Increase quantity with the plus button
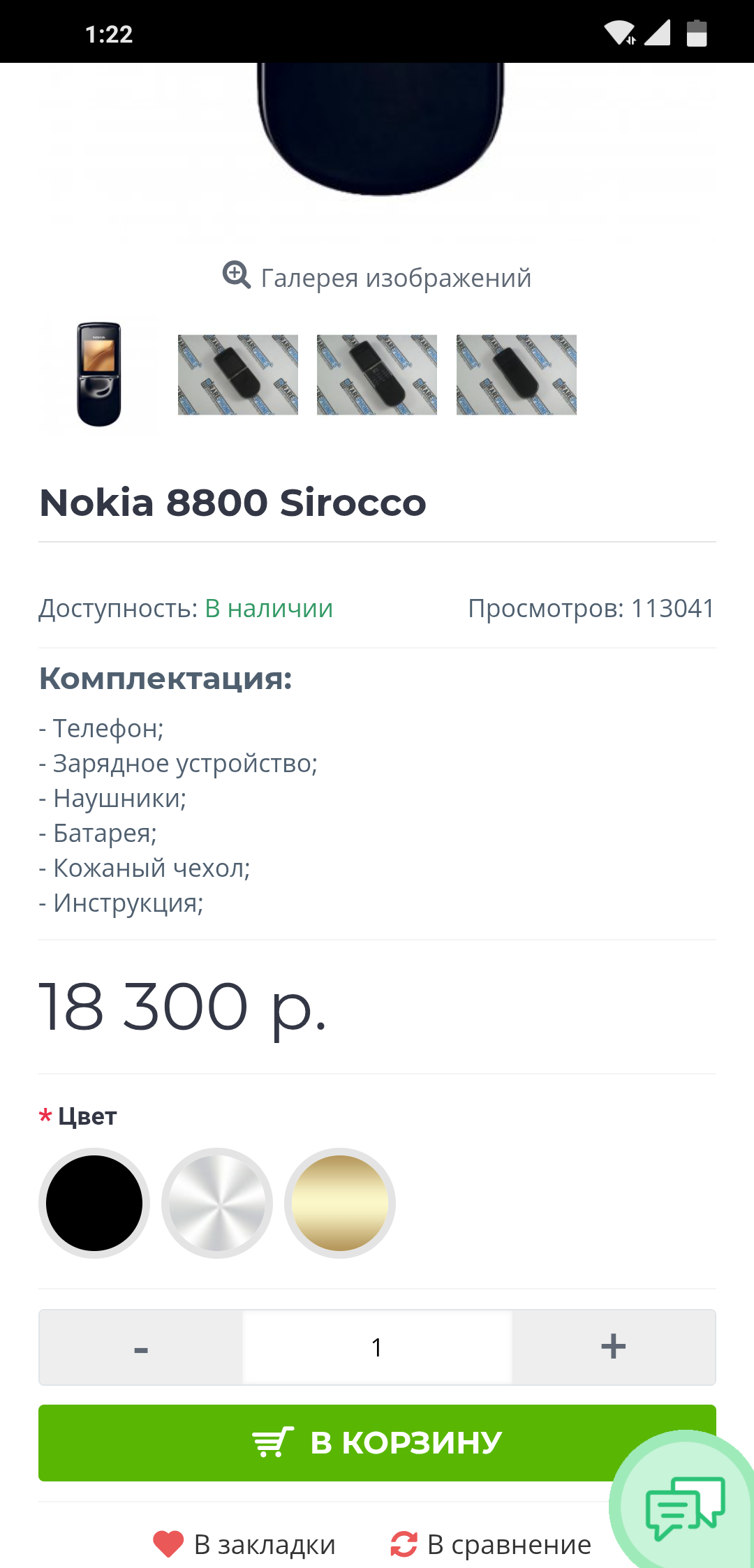This screenshot has height=1568, width=754. click(613, 1347)
